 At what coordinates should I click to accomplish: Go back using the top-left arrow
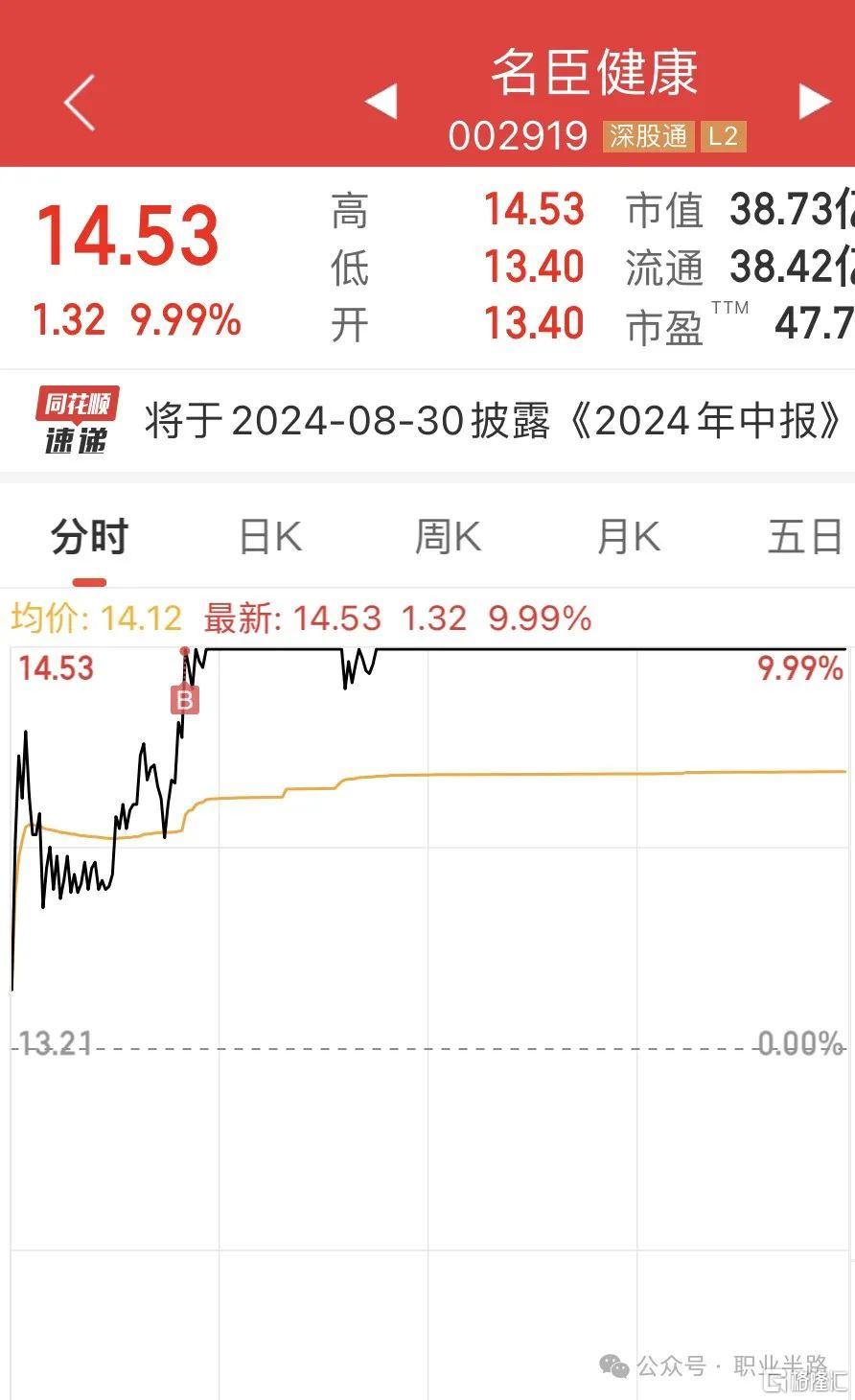tap(81, 102)
